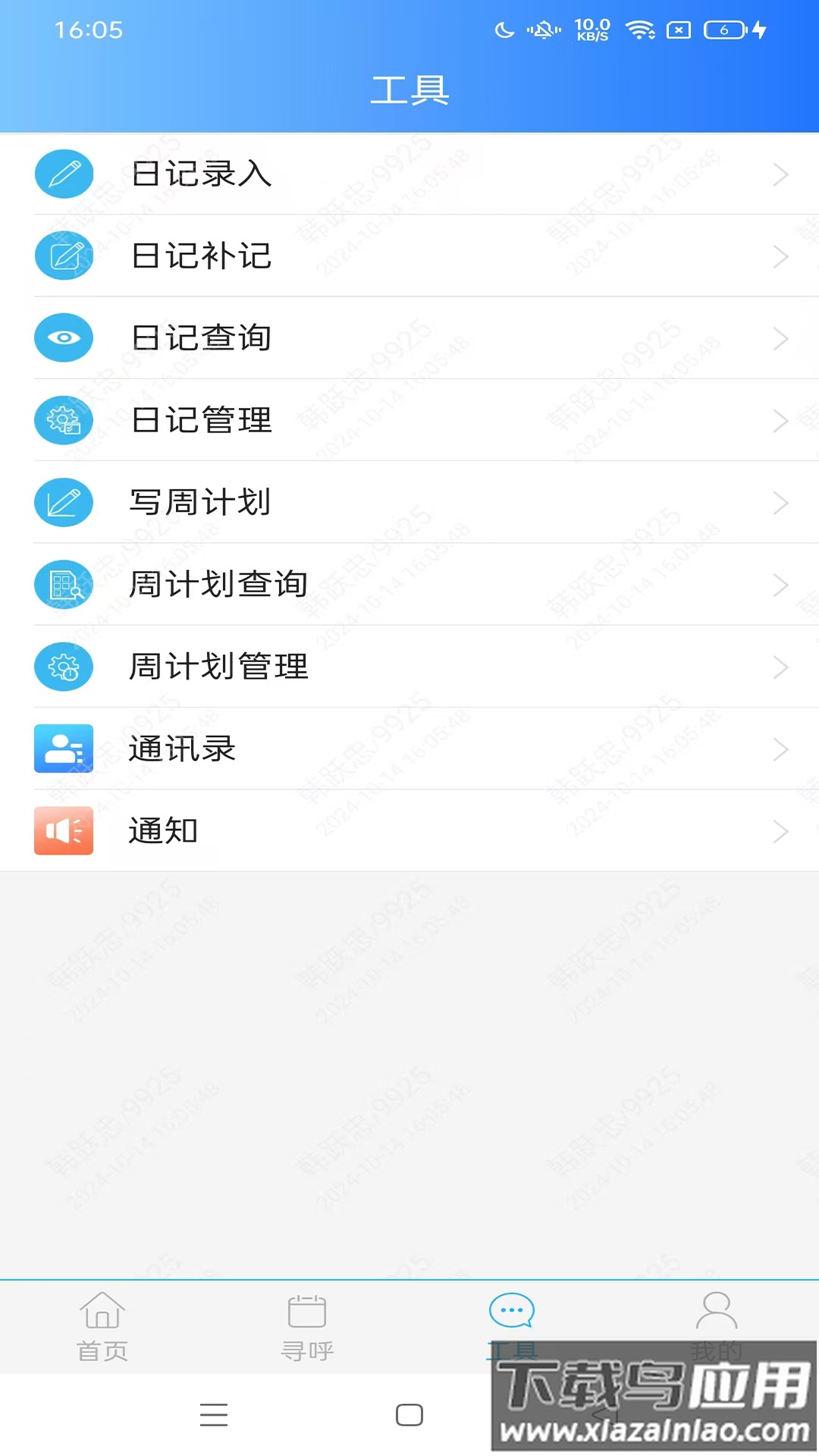Open the orange 通知 loudspeaker icon
The height and width of the screenshot is (1456, 819).
pos(64,831)
